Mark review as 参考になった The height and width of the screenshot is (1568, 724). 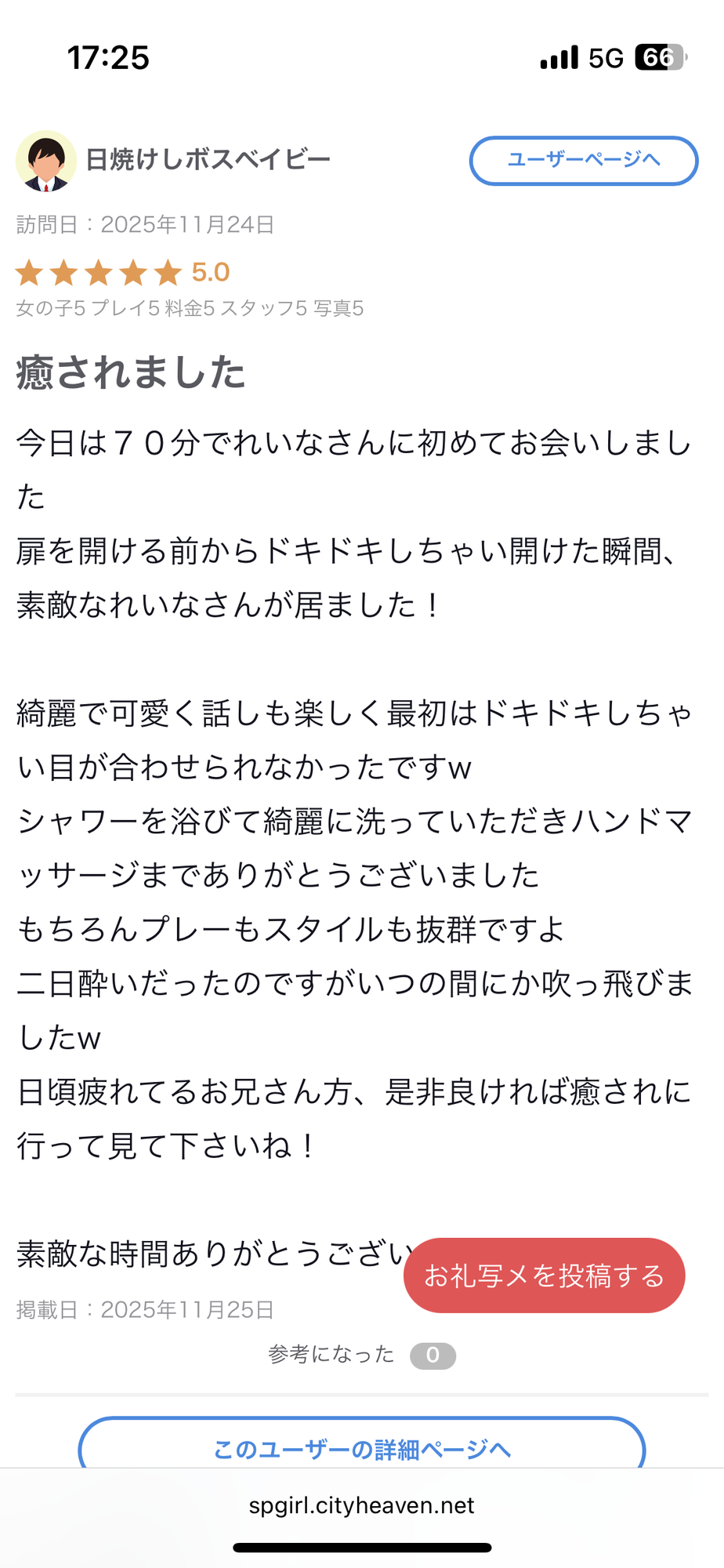[361, 1355]
